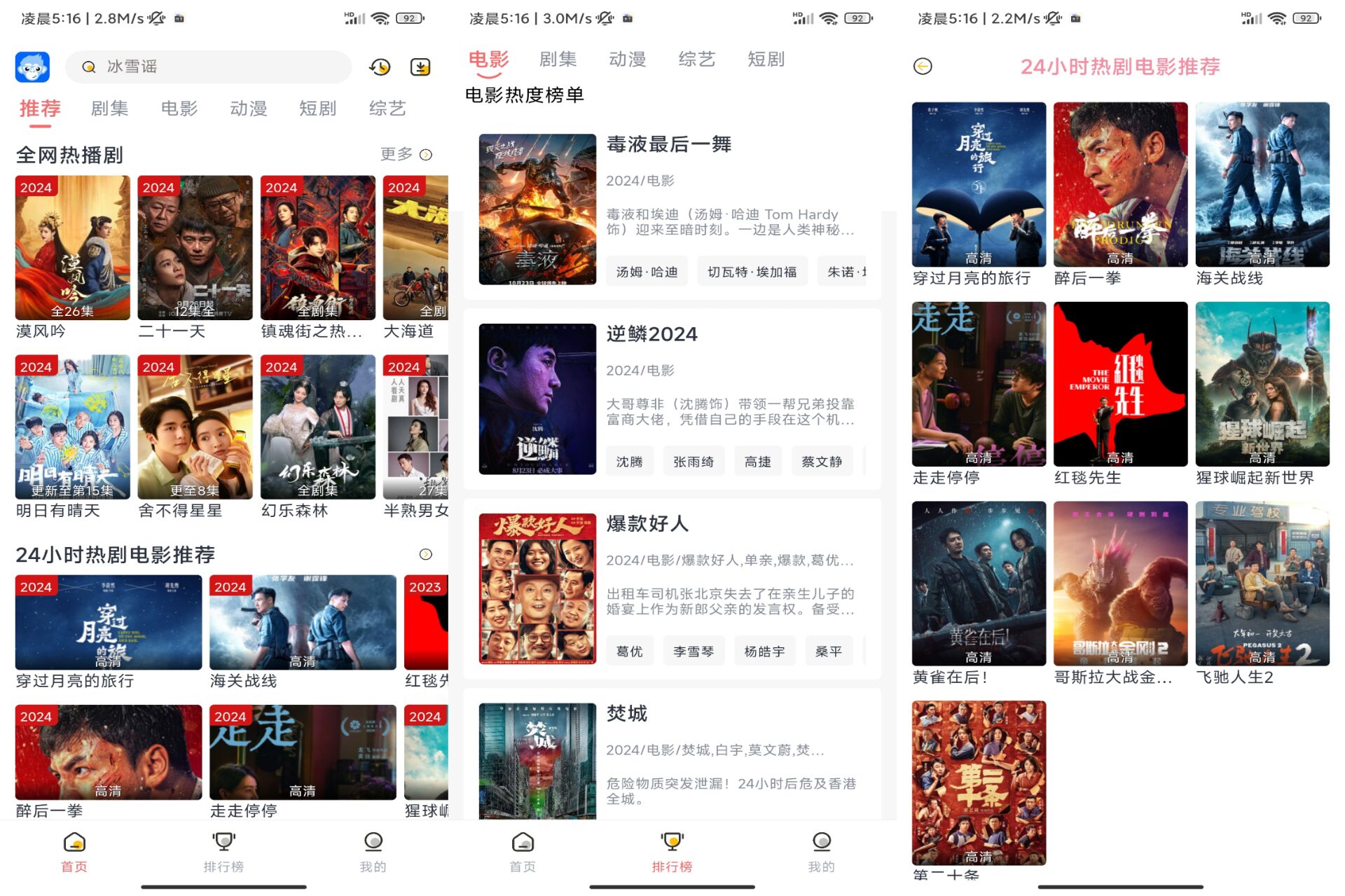Go back from 24小时热剧电影推荐 page
This screenshot has height=896, width=1345.
click(x=923, y=67)
